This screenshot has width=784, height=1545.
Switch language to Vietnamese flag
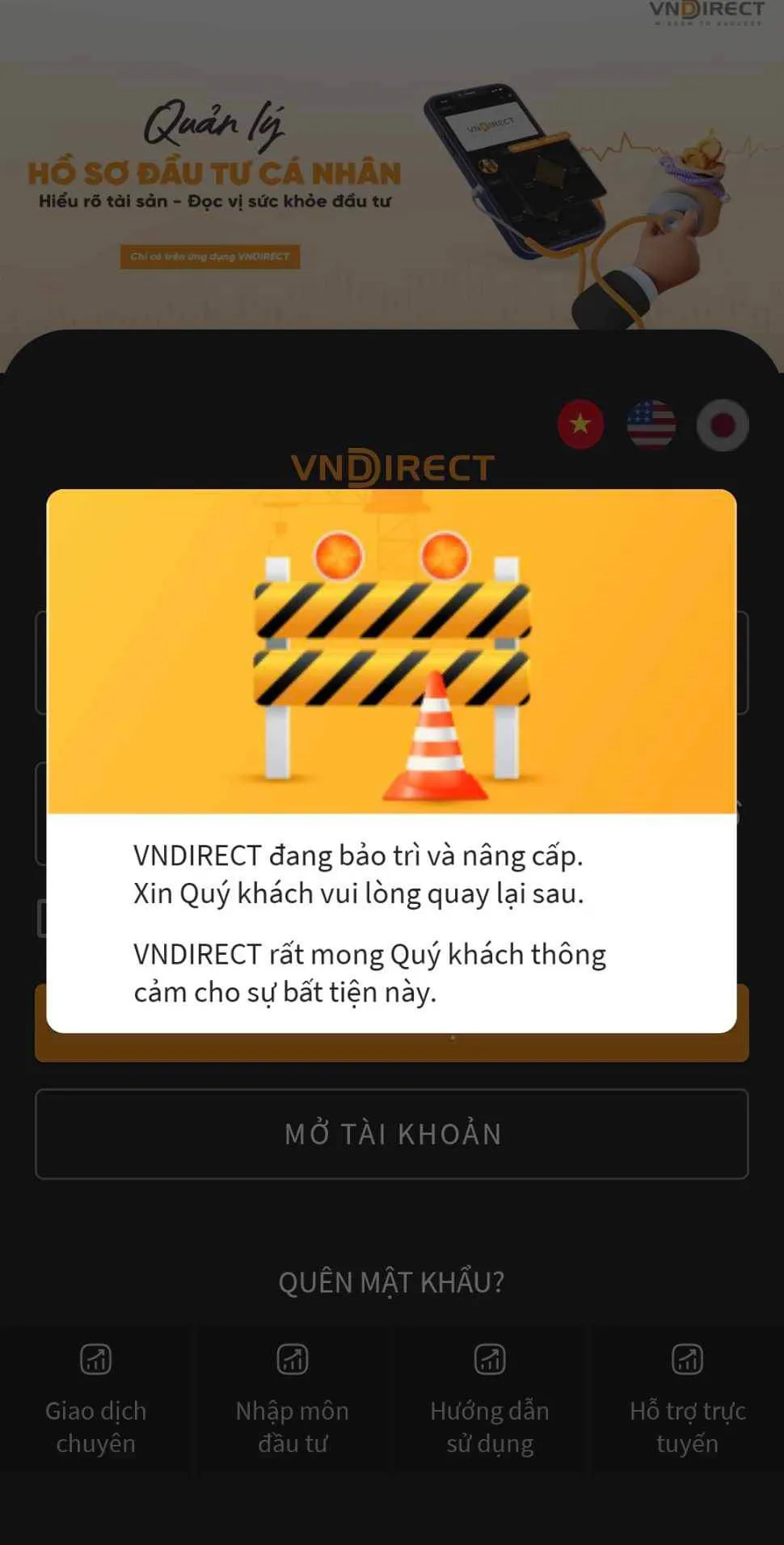coord(580,424)
